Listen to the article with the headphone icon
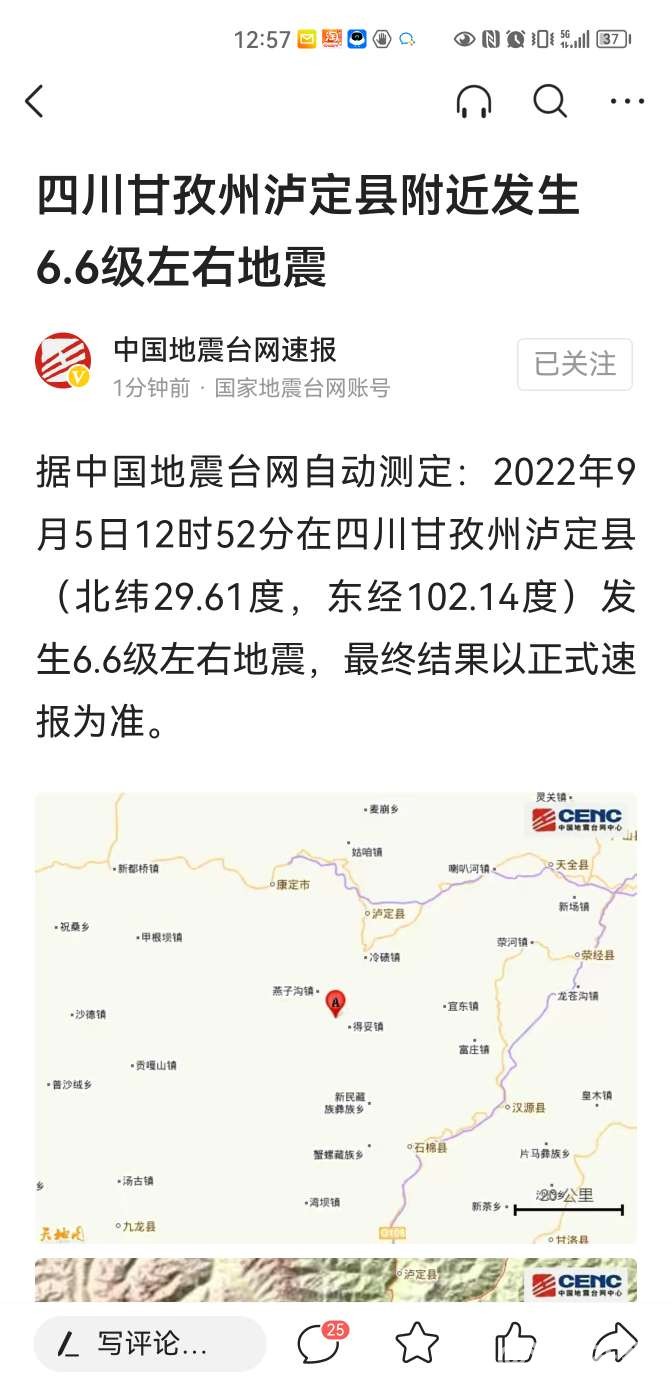Screen dimensions: 672x1386 (473, 101)
